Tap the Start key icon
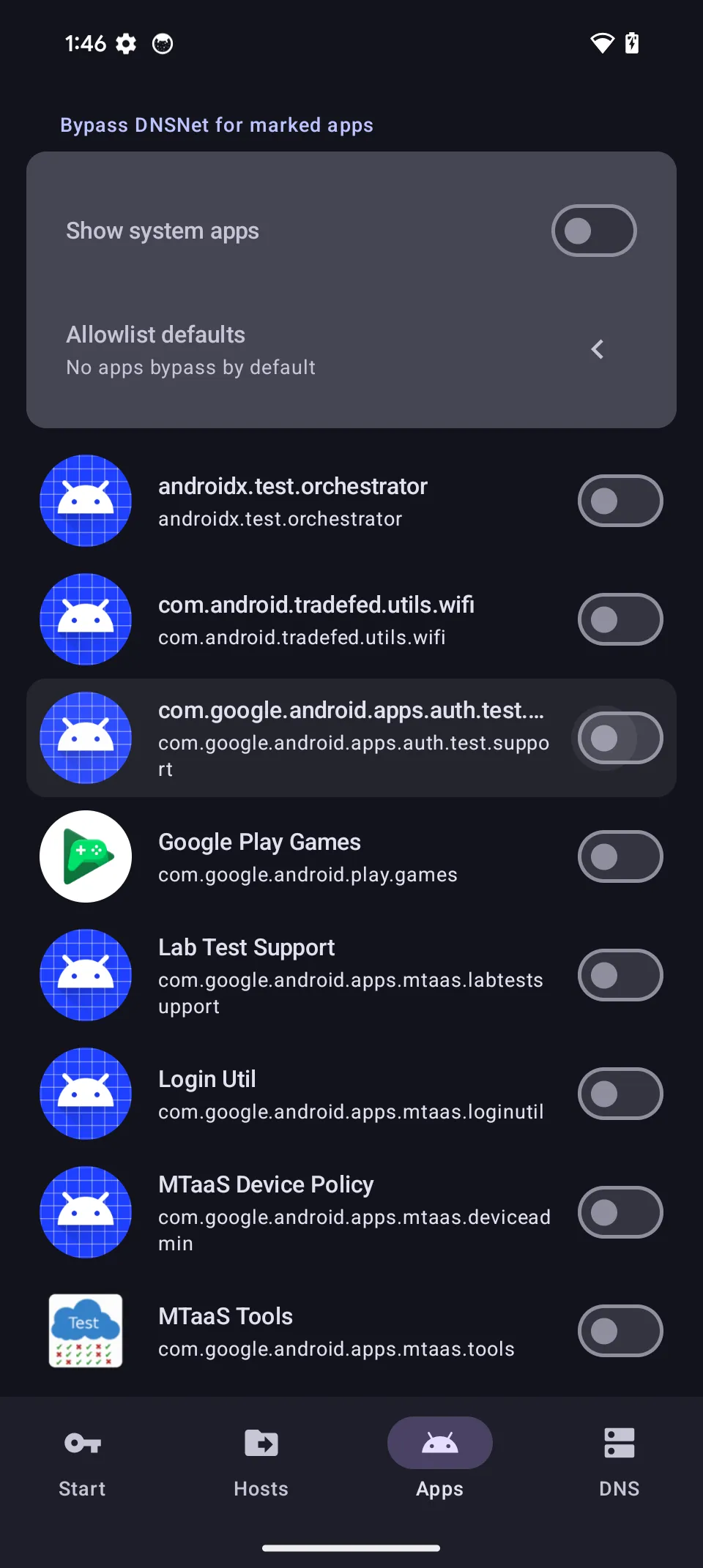This screenshot has height=1568, width=703. (x=82, y=1443)
